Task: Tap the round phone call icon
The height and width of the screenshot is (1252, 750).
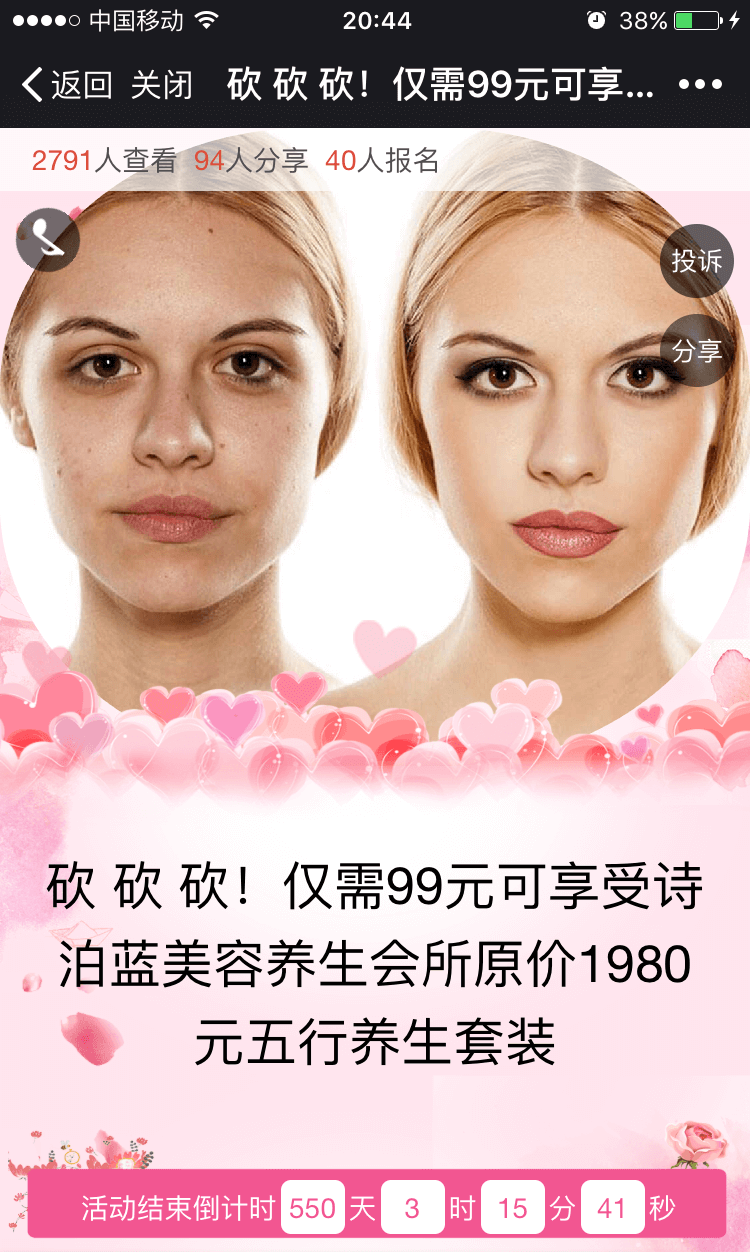Action: 47,239
